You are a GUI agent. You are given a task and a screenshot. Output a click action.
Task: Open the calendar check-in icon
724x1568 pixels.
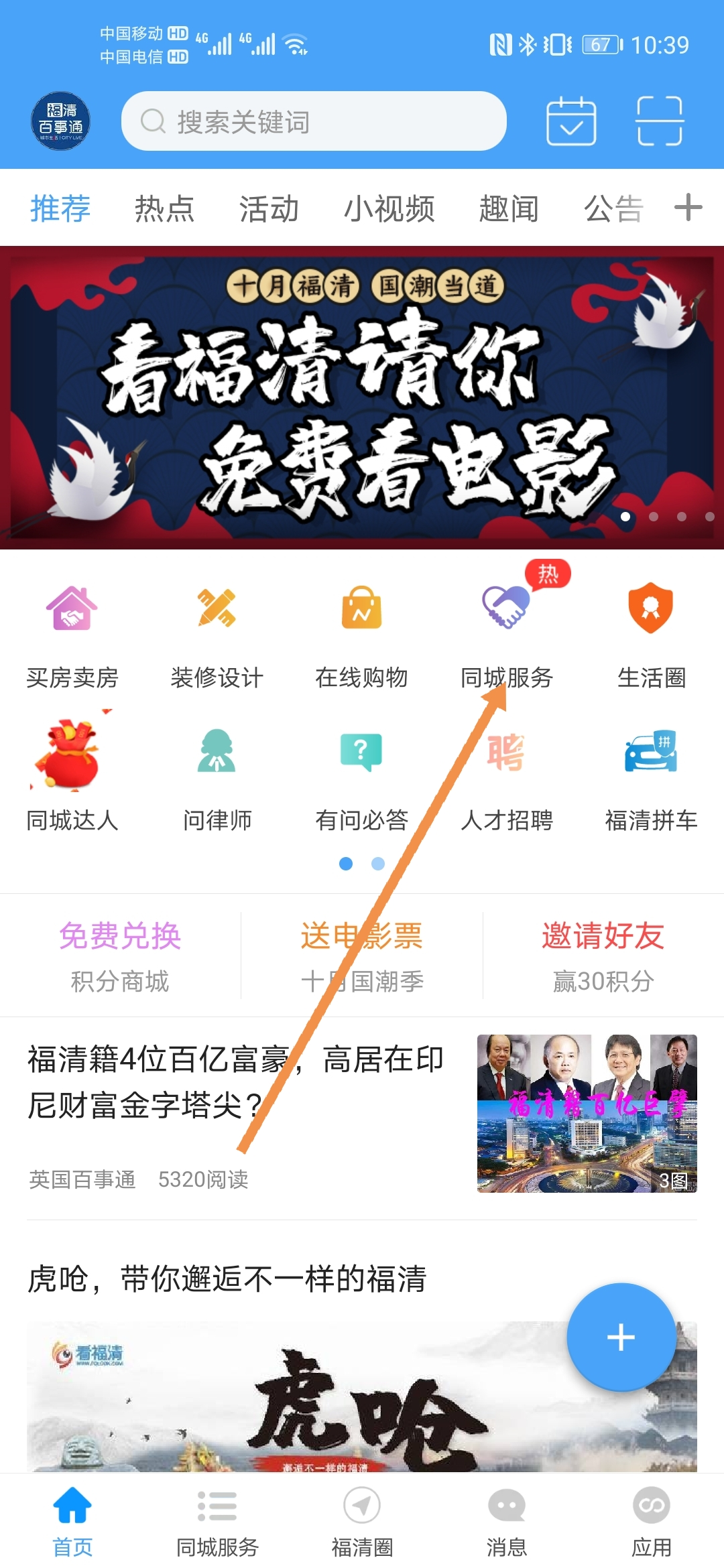pos(571,121)
